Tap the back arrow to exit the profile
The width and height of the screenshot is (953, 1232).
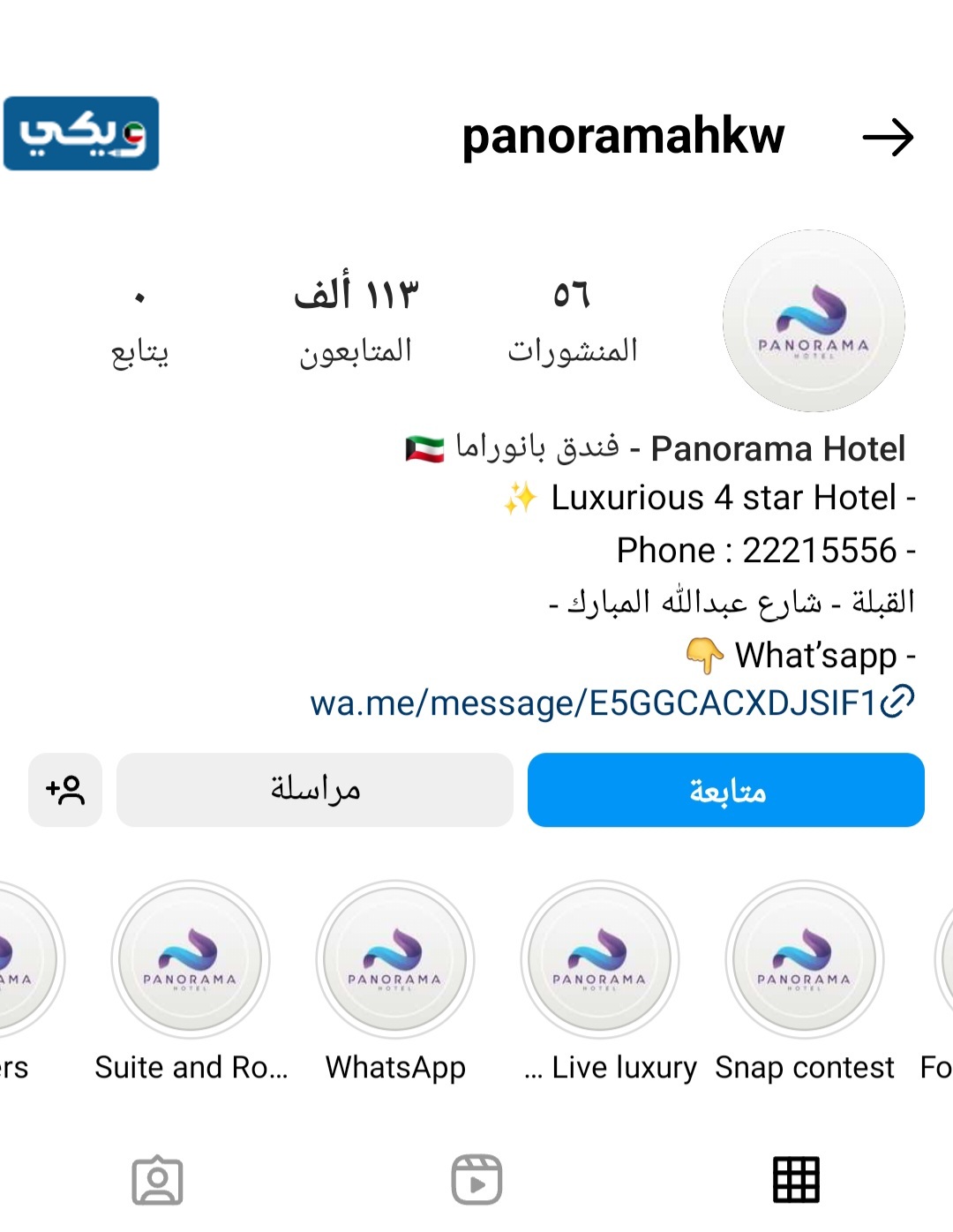click(891, 137)
